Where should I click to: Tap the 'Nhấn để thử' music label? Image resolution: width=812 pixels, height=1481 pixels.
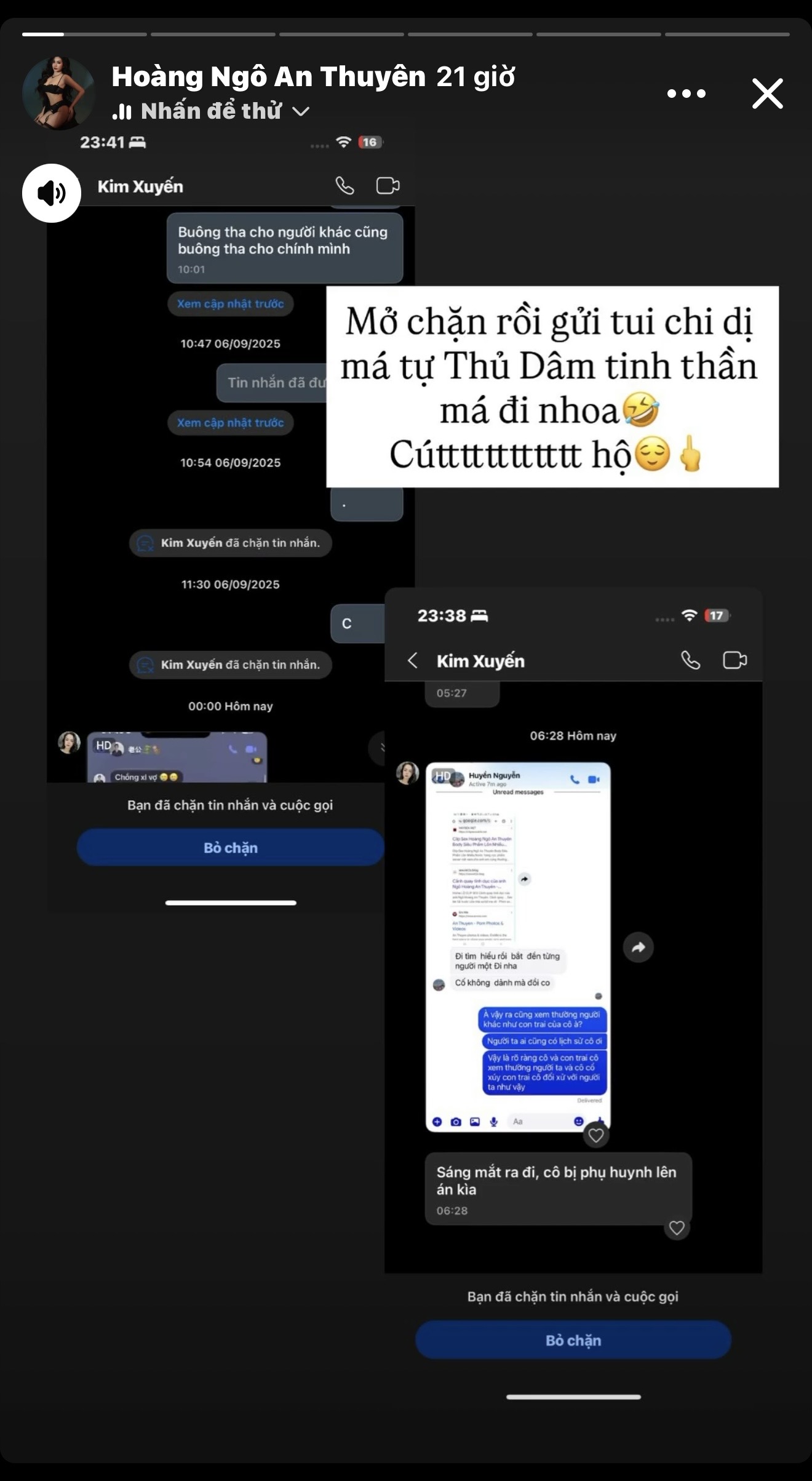[211, 111]
